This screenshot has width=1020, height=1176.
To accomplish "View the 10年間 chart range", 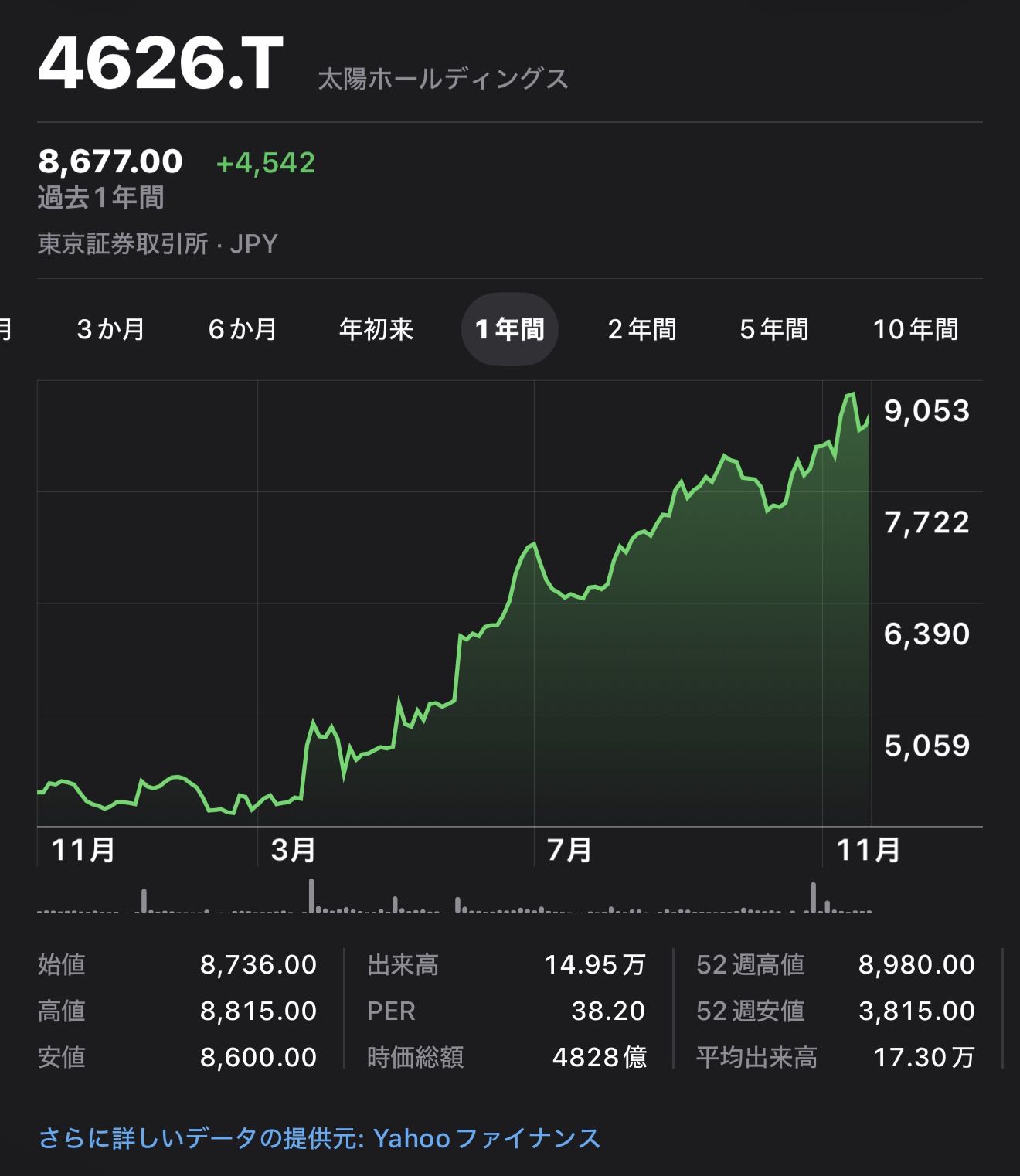I will pyautogui.click(x=916, y=329).
